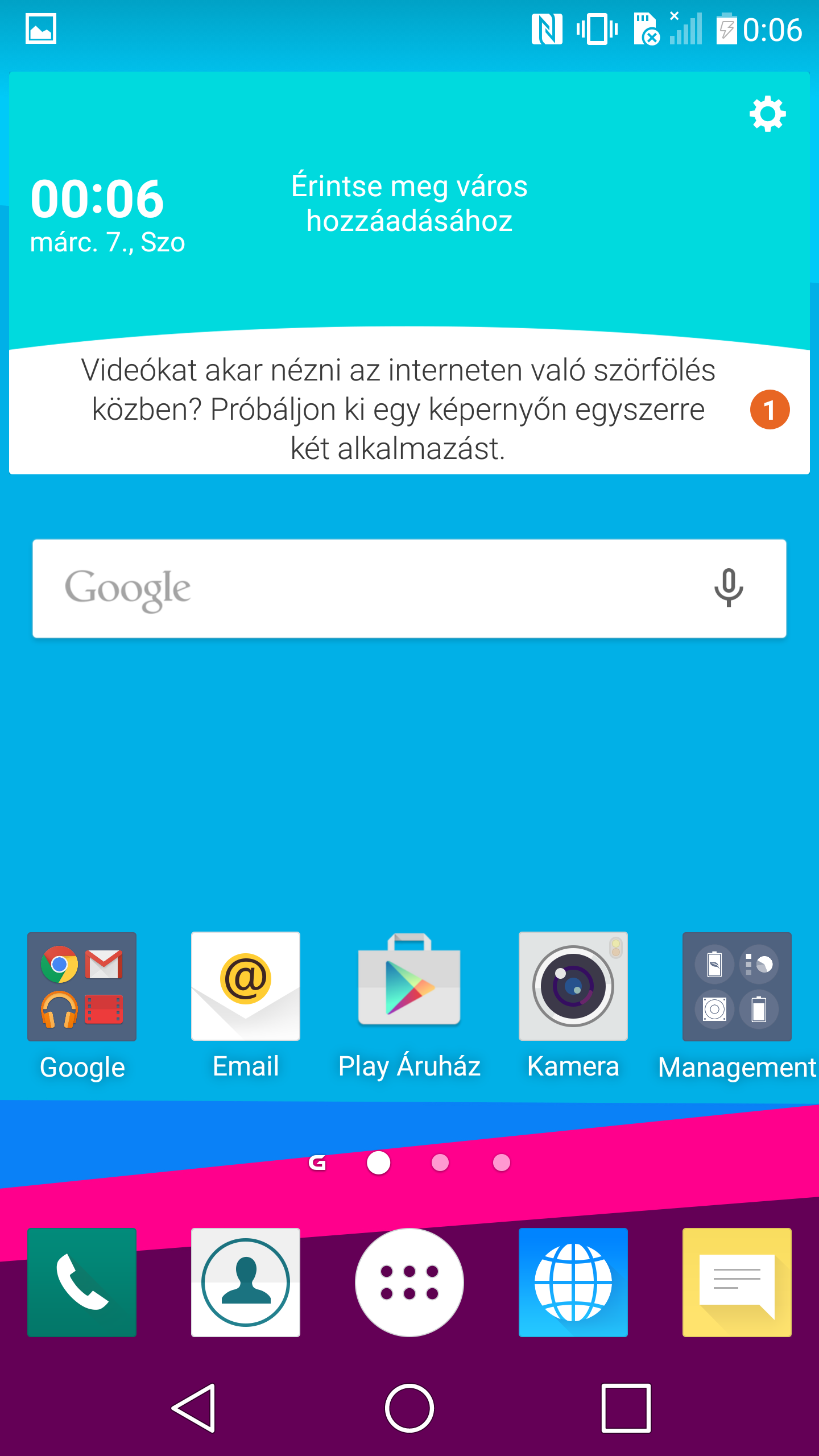Viewport: 819px width, 1456px height.
Task: Open the Messaging app
Action: [737, 1283]
